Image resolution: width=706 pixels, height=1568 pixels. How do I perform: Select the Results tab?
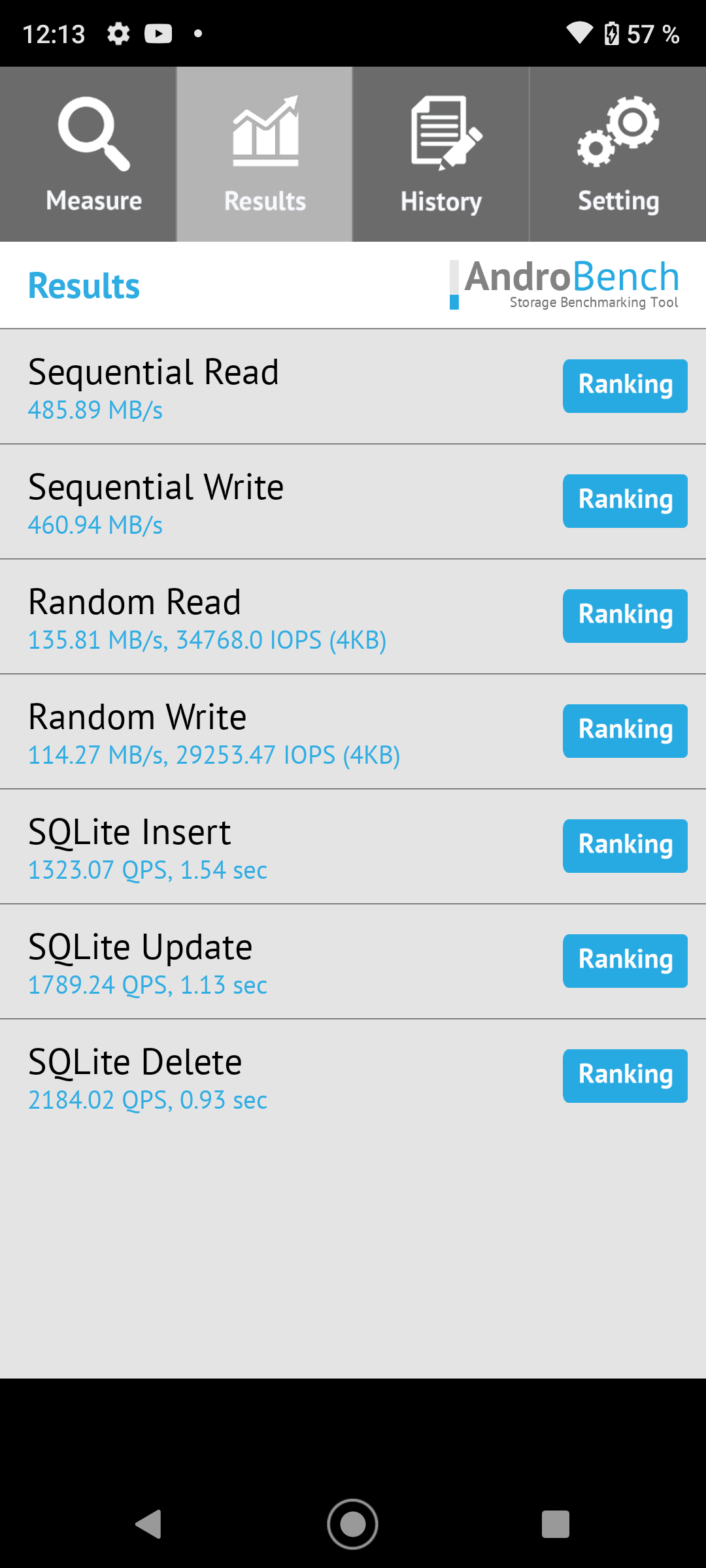coord(265,154)
